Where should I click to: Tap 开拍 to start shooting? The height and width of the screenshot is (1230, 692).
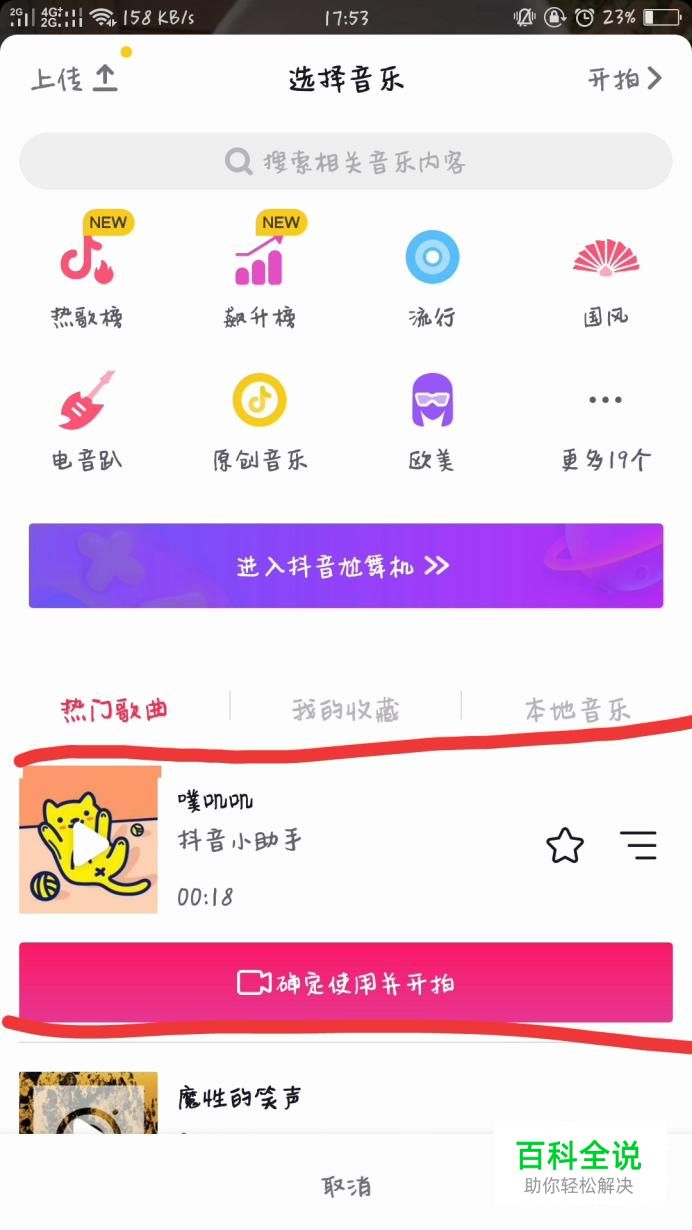[x=624, y=79]
